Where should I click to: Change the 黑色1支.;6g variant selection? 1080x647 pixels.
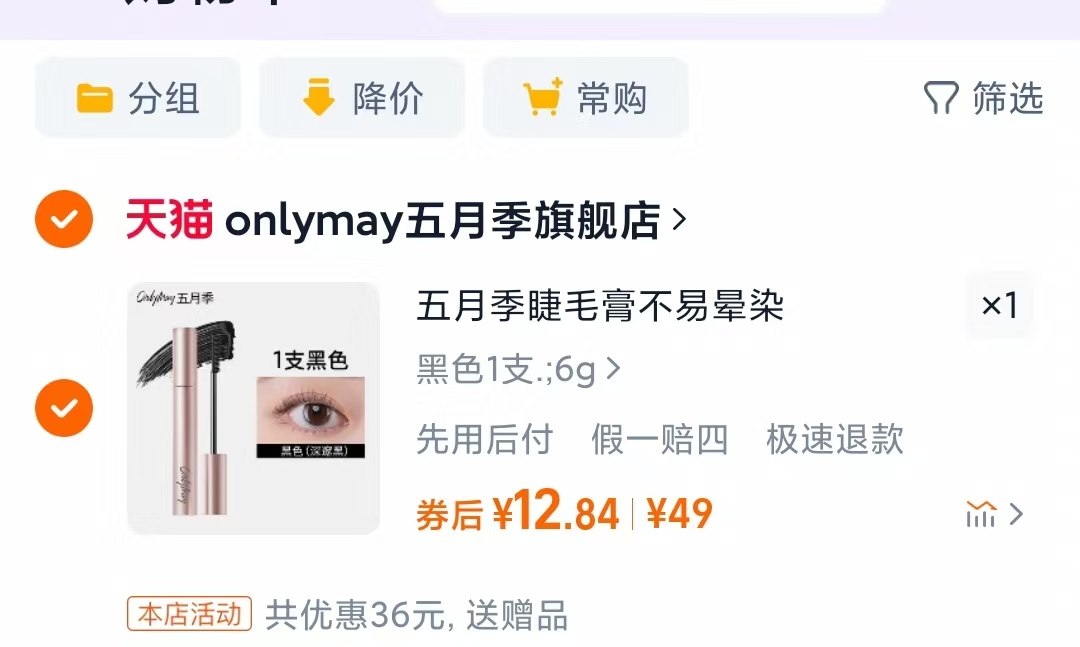click(518, 370)
